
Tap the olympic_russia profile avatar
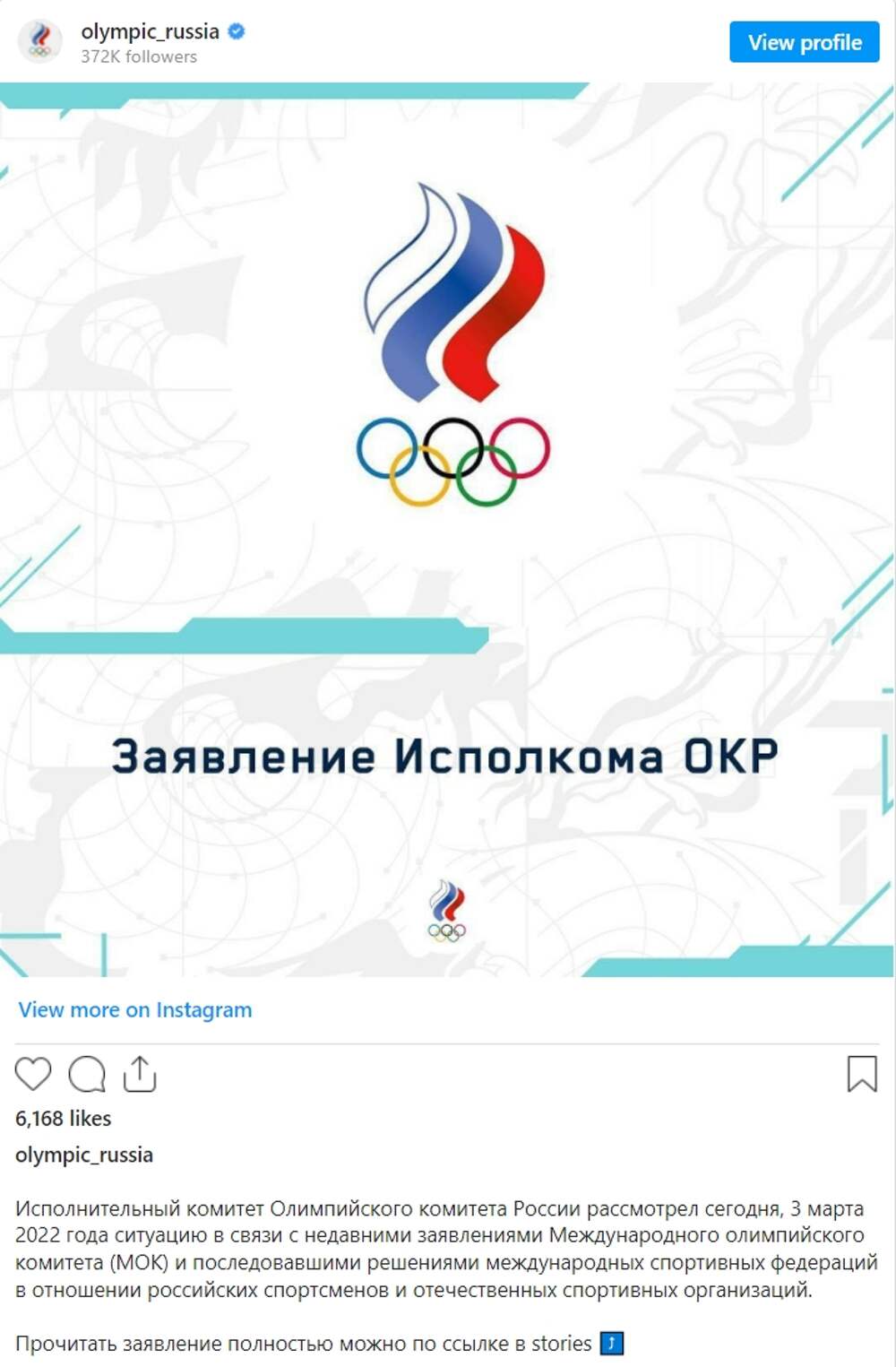[x=39, y=41]
